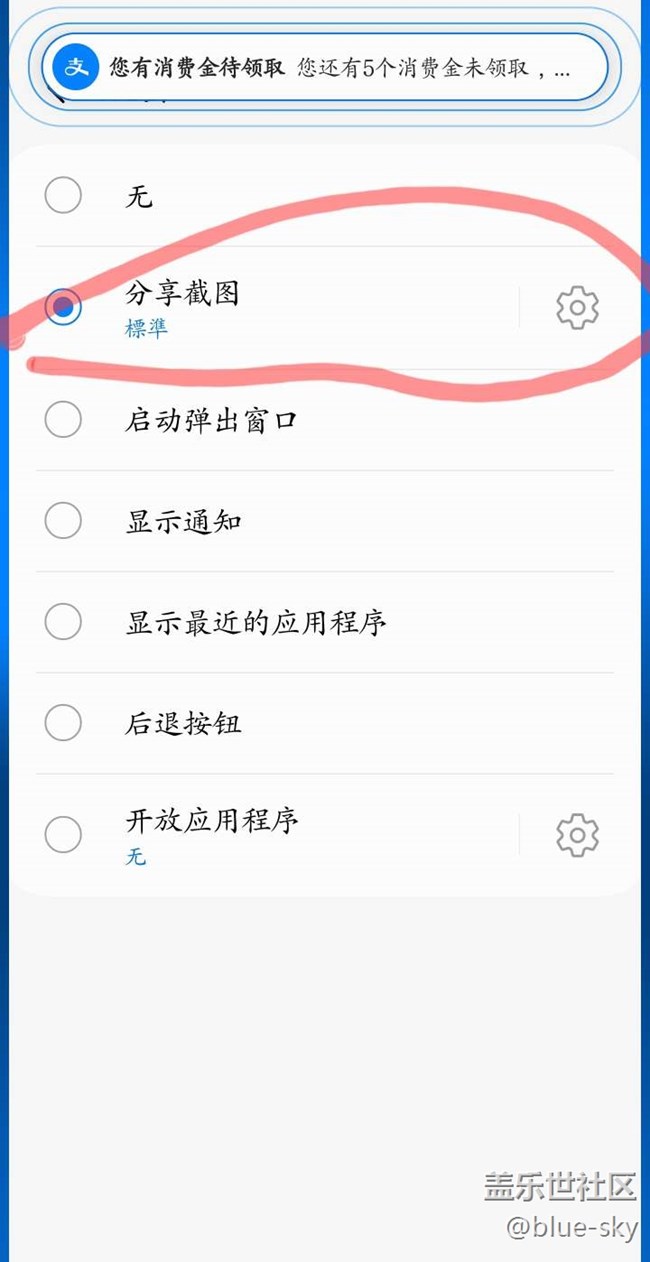Choose 开放应用程序 option
The height and width of the screenshot is (1262, 650).
(277, 835)
